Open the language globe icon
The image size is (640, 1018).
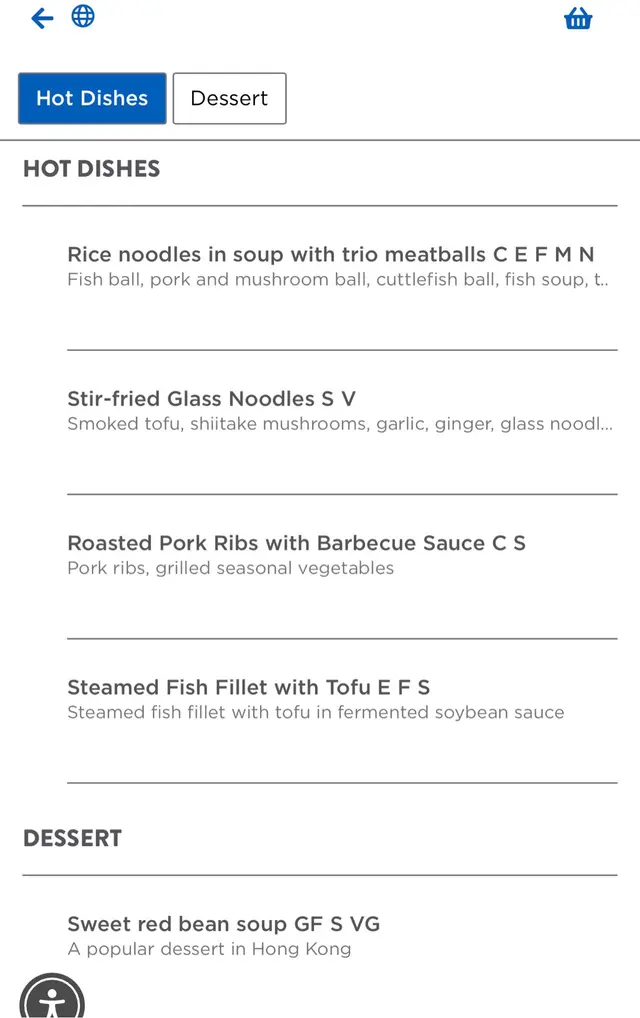[83, 16]
